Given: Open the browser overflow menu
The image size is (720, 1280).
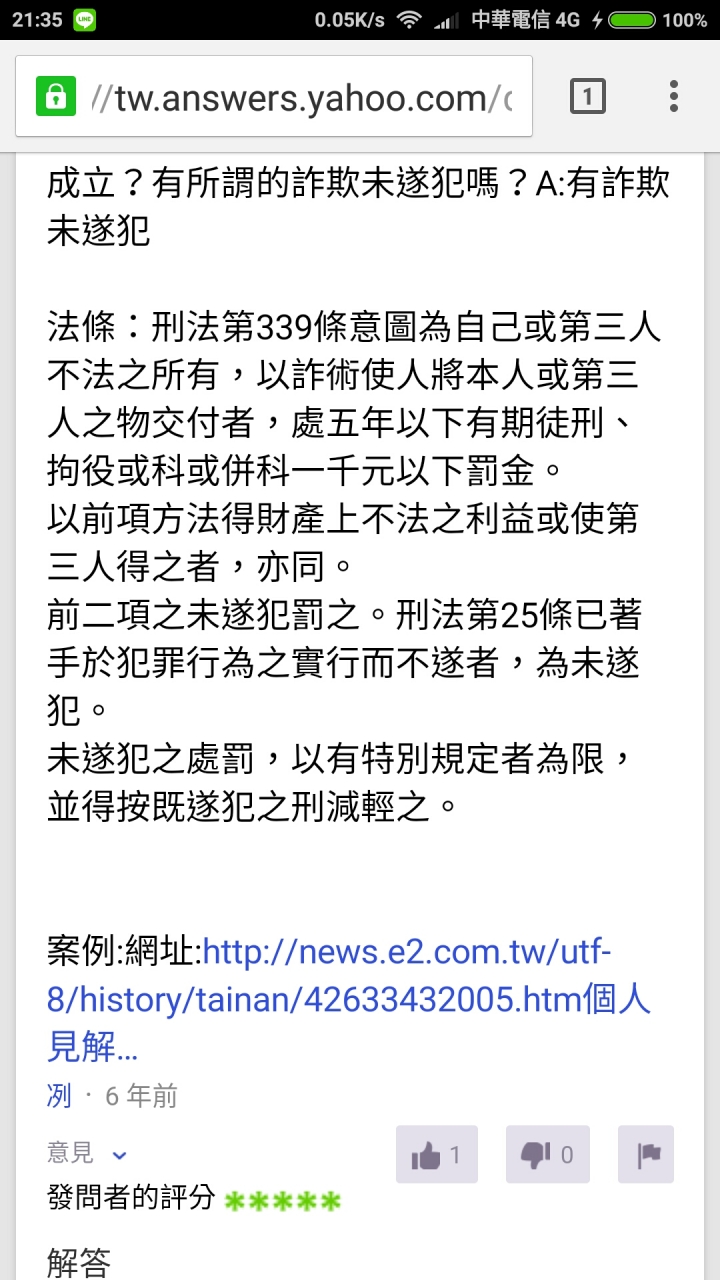Looking at the screenshot, I should [x=674, y=97].
